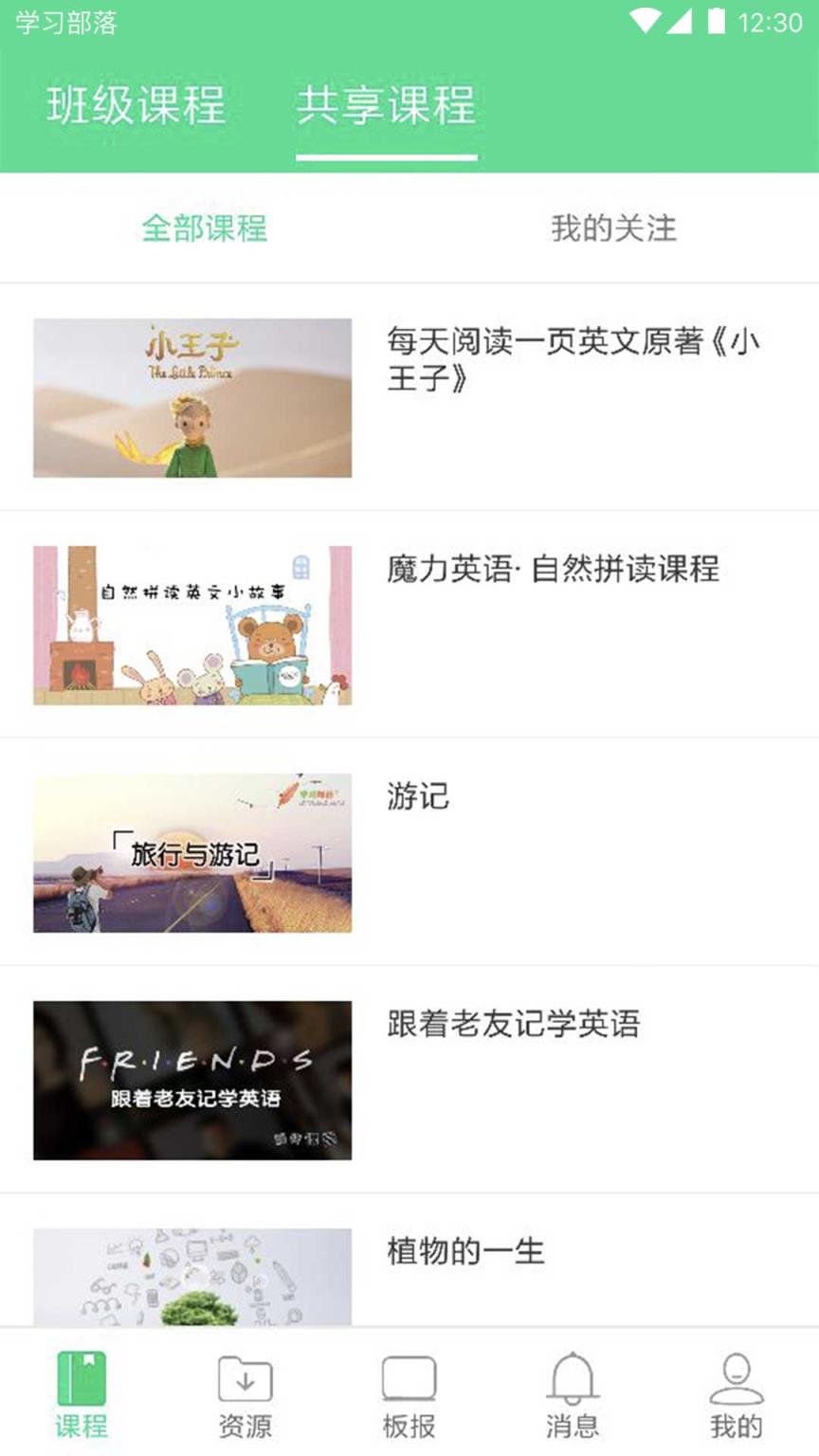Open the 资源 resources icon
The height and width of the screenshot is (1456, 819).
point(246,1393)
